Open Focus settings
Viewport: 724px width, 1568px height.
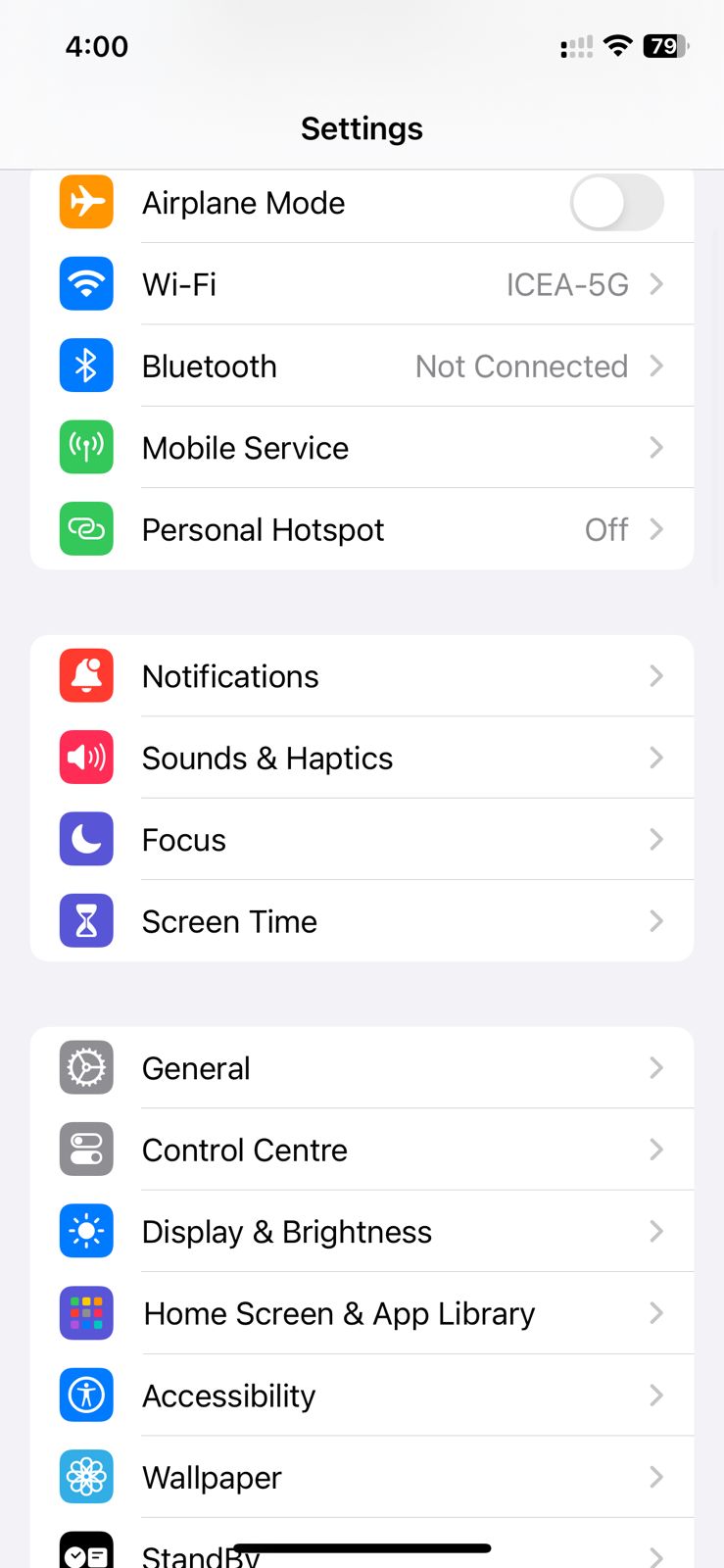(x=362, y=840)
